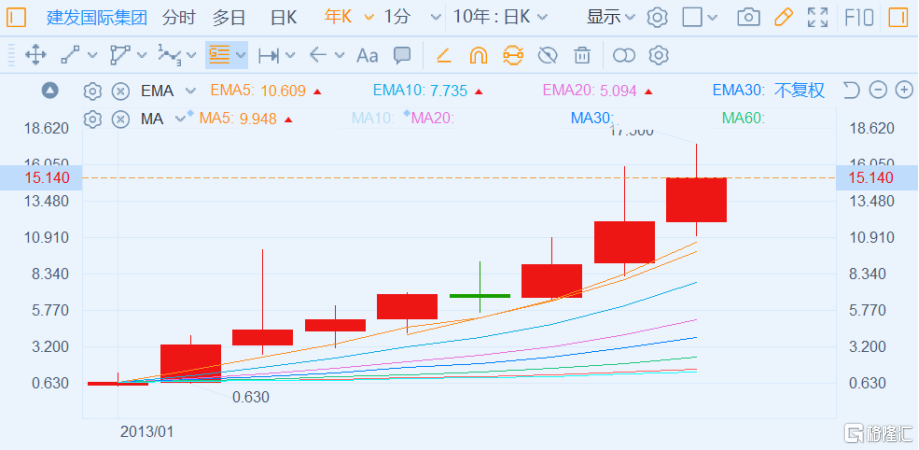Remove the MA indicator

[120, 119]
